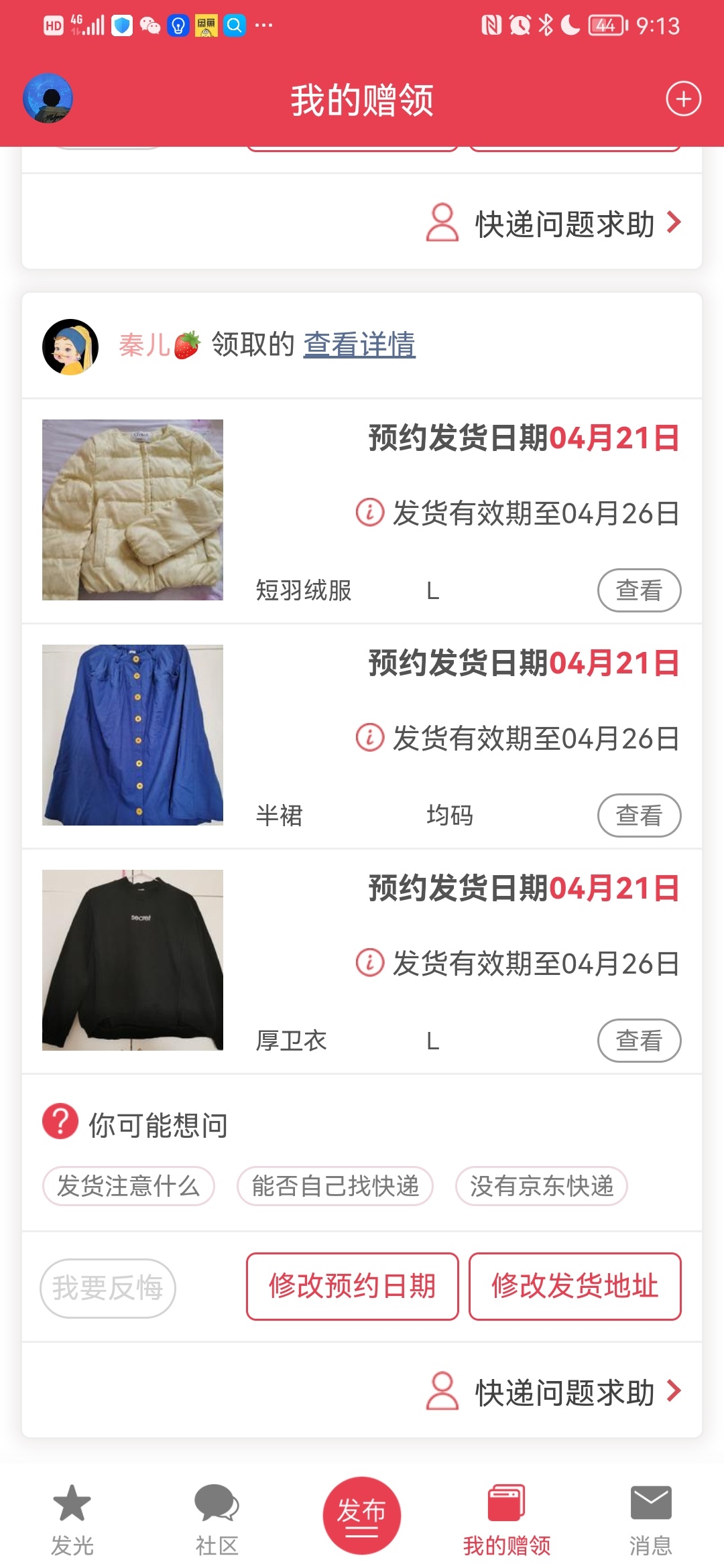724x1568 pixels.
Task: Select the 能否自己找快递 question chip
Action: (335, 1186)
